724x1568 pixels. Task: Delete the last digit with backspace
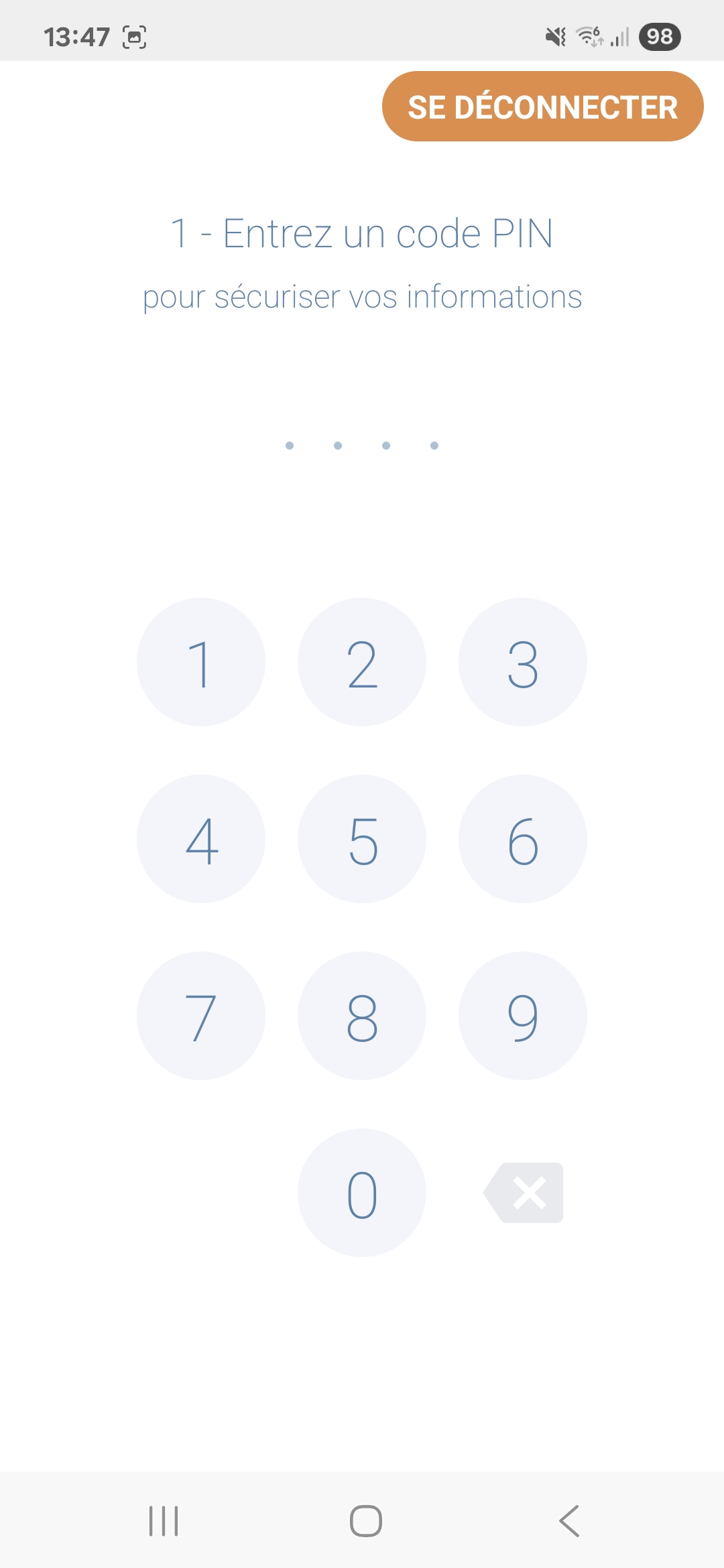523,1193
